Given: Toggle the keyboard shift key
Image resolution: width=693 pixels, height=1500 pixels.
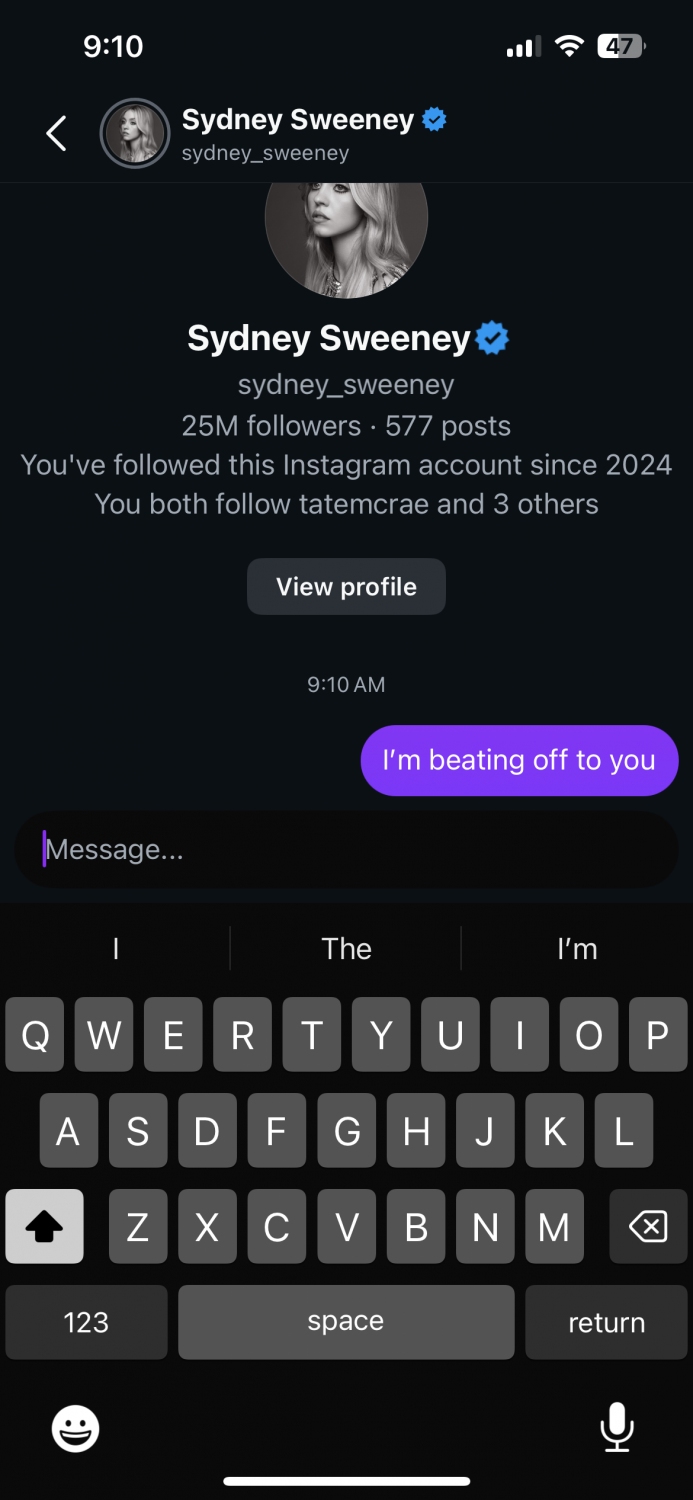Looking at the screenshot, I should (44, 1226).
